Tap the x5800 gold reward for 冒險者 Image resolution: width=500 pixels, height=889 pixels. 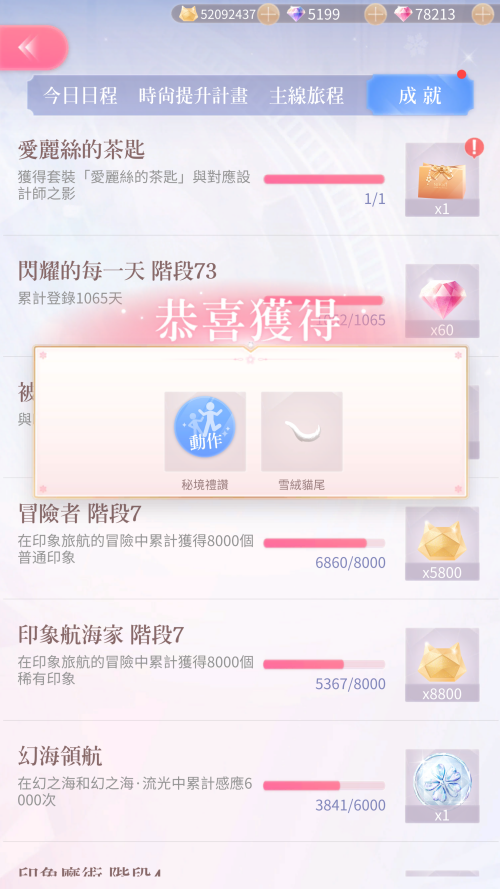442,544
